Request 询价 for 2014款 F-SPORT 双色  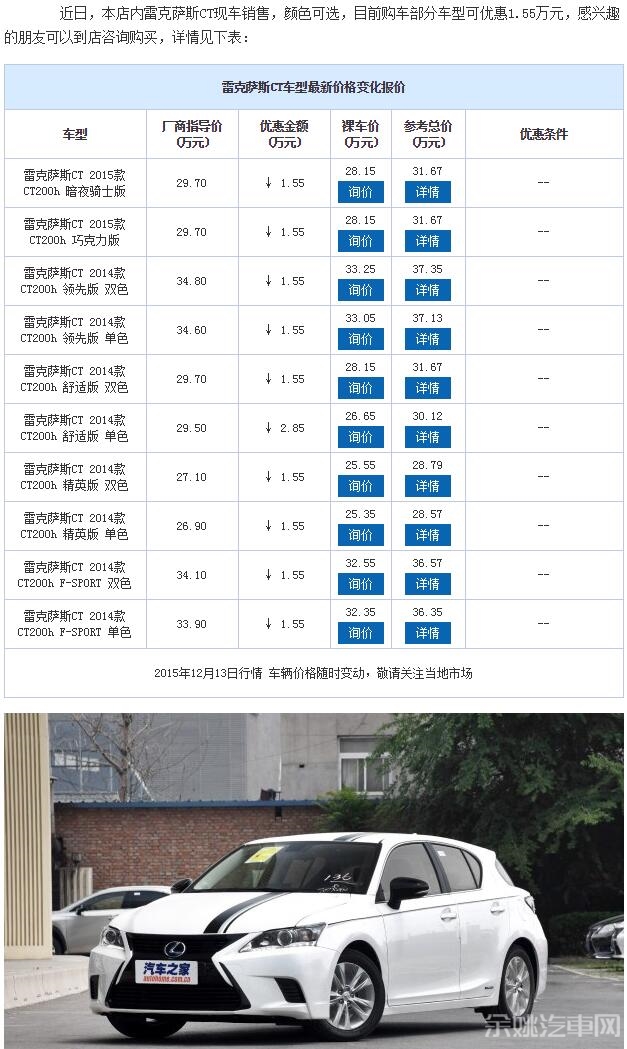point(360,584)
